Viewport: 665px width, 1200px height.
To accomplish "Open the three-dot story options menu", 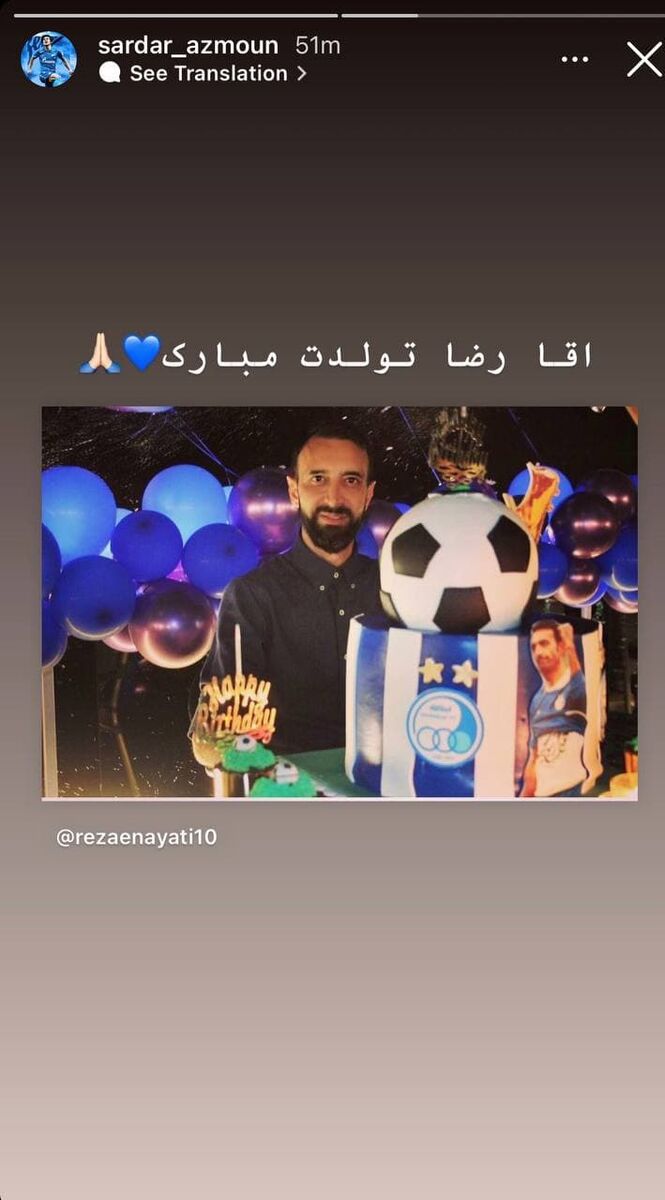I will [575, 60].
